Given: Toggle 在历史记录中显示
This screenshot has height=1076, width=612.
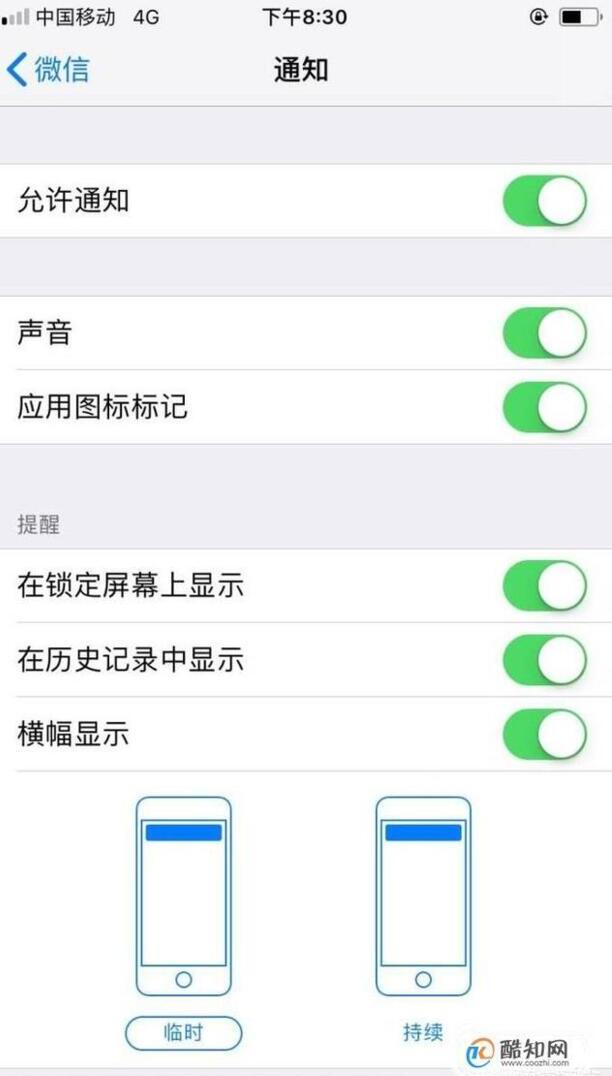Looking at the screenshot, I should click(x=545, y=659).
